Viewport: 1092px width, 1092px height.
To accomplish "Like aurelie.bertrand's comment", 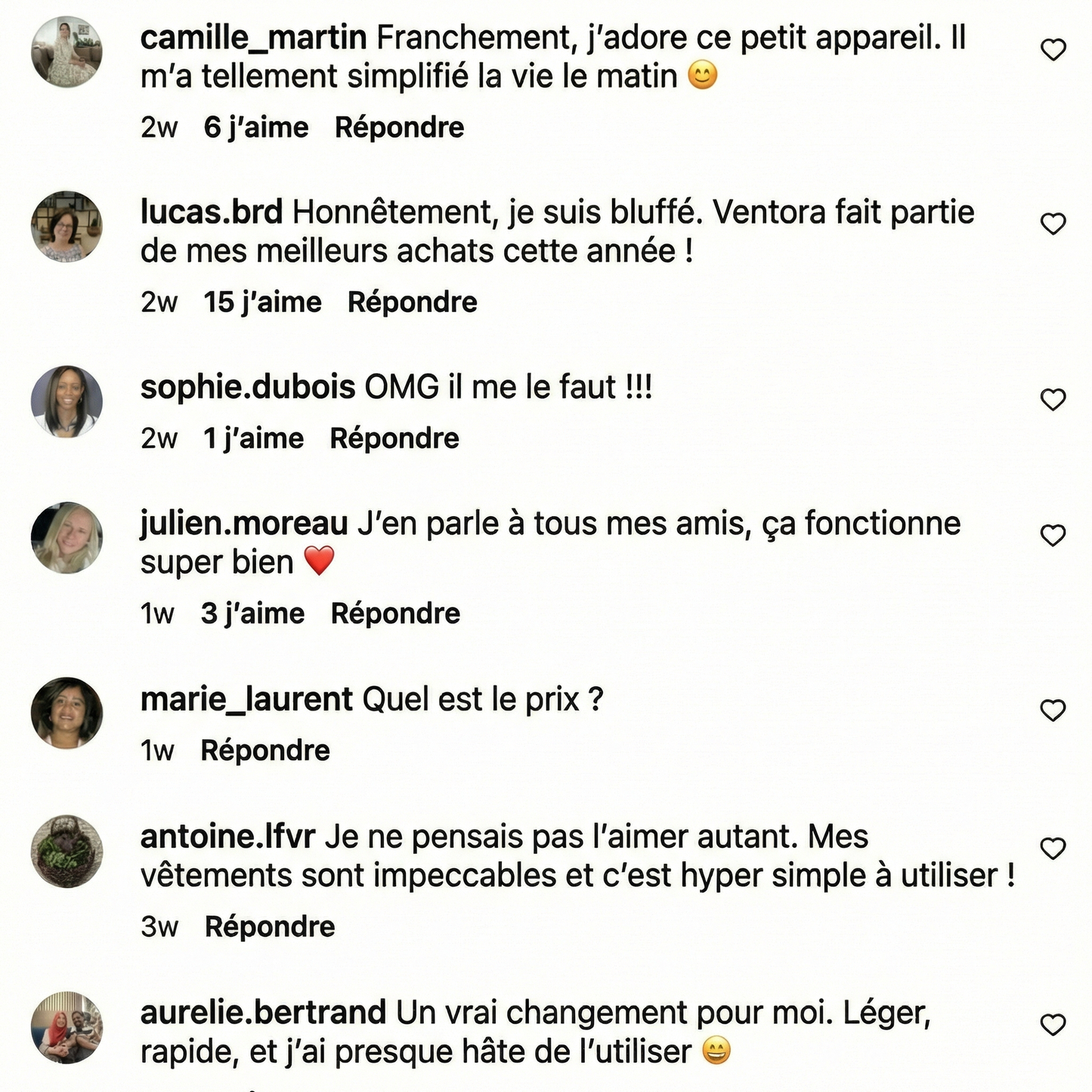I will (x=1053, y=1025).
